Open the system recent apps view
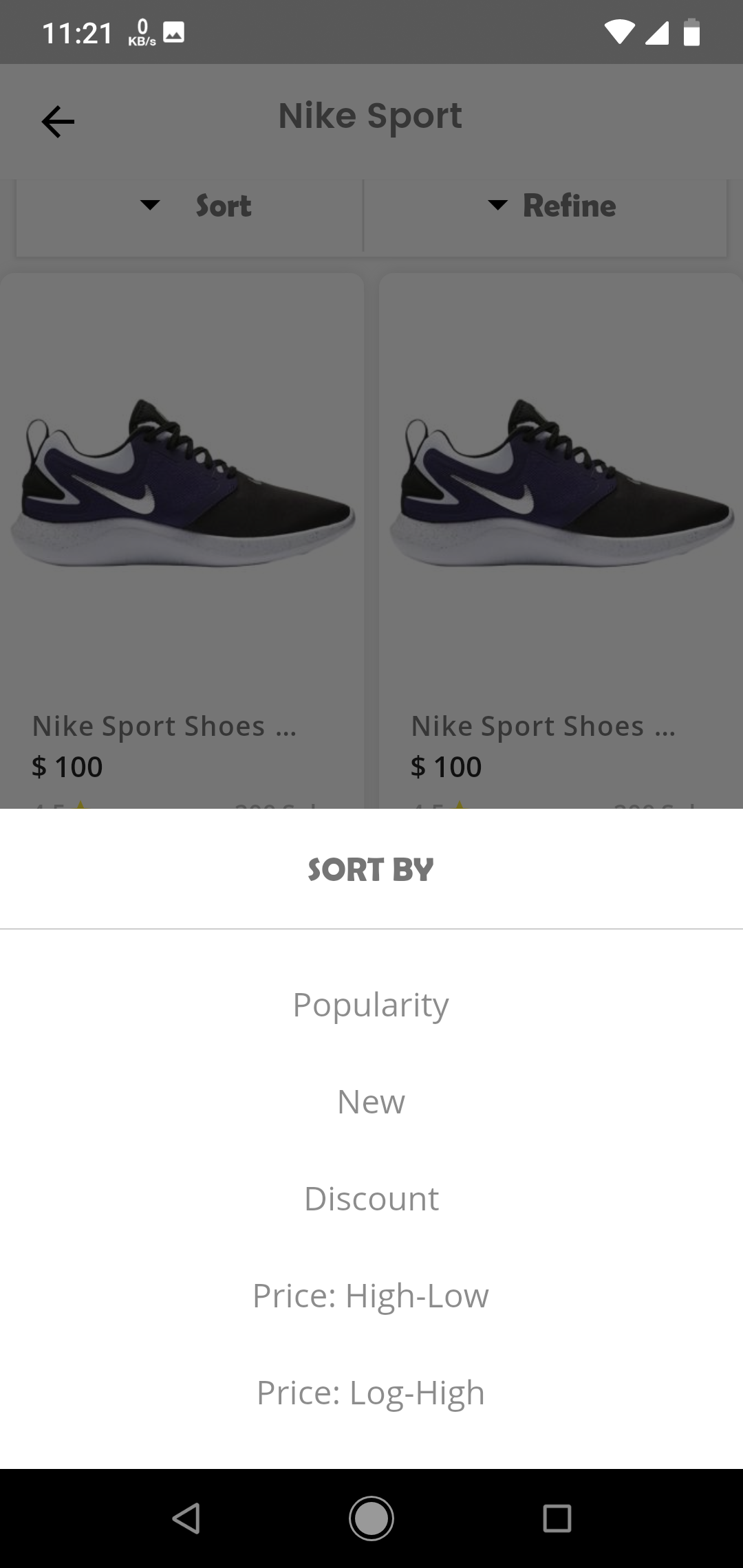Viewport: 743px width, 1568px height. tap(557, 1518)
